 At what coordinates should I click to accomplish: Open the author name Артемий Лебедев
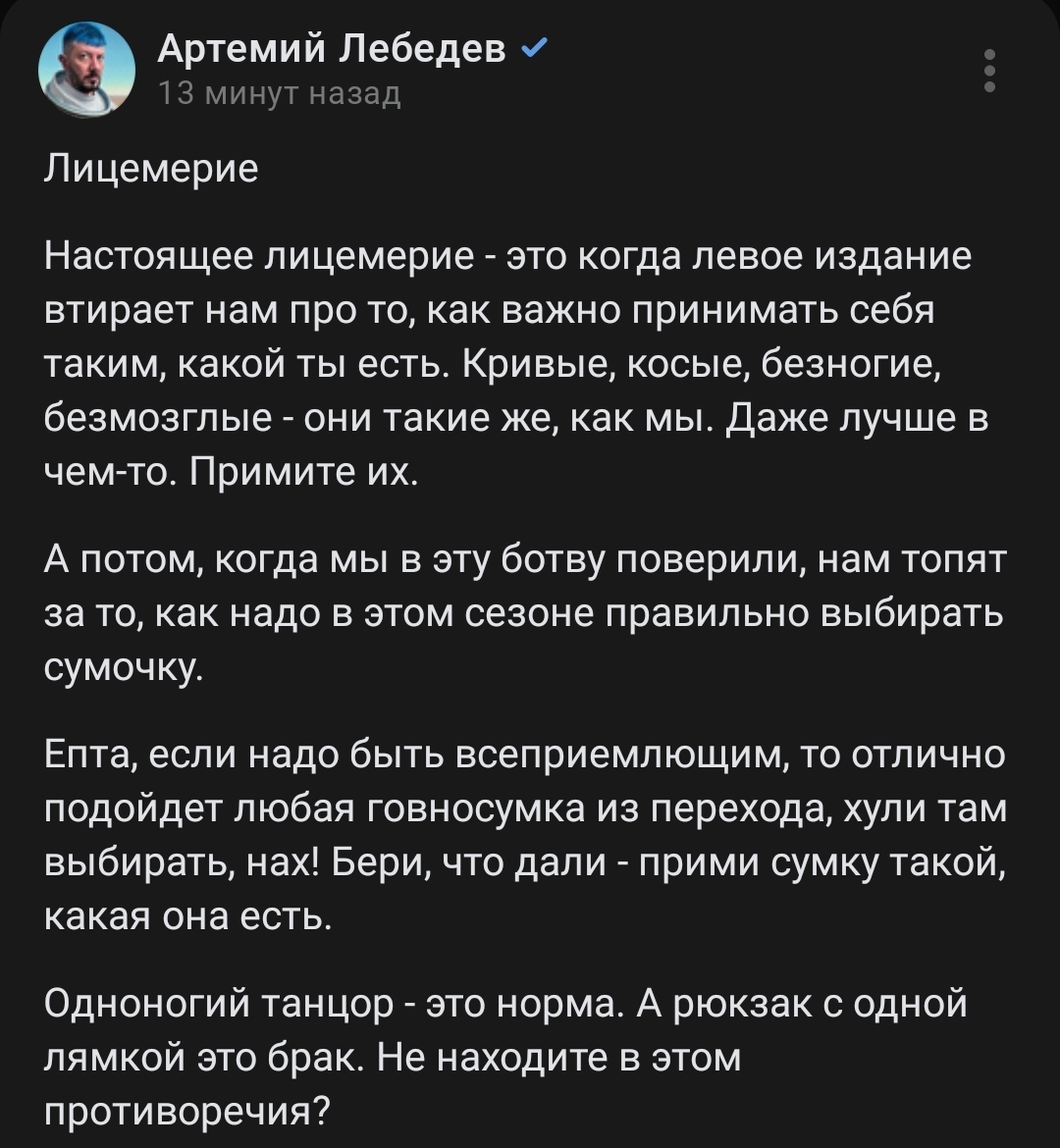333,49
